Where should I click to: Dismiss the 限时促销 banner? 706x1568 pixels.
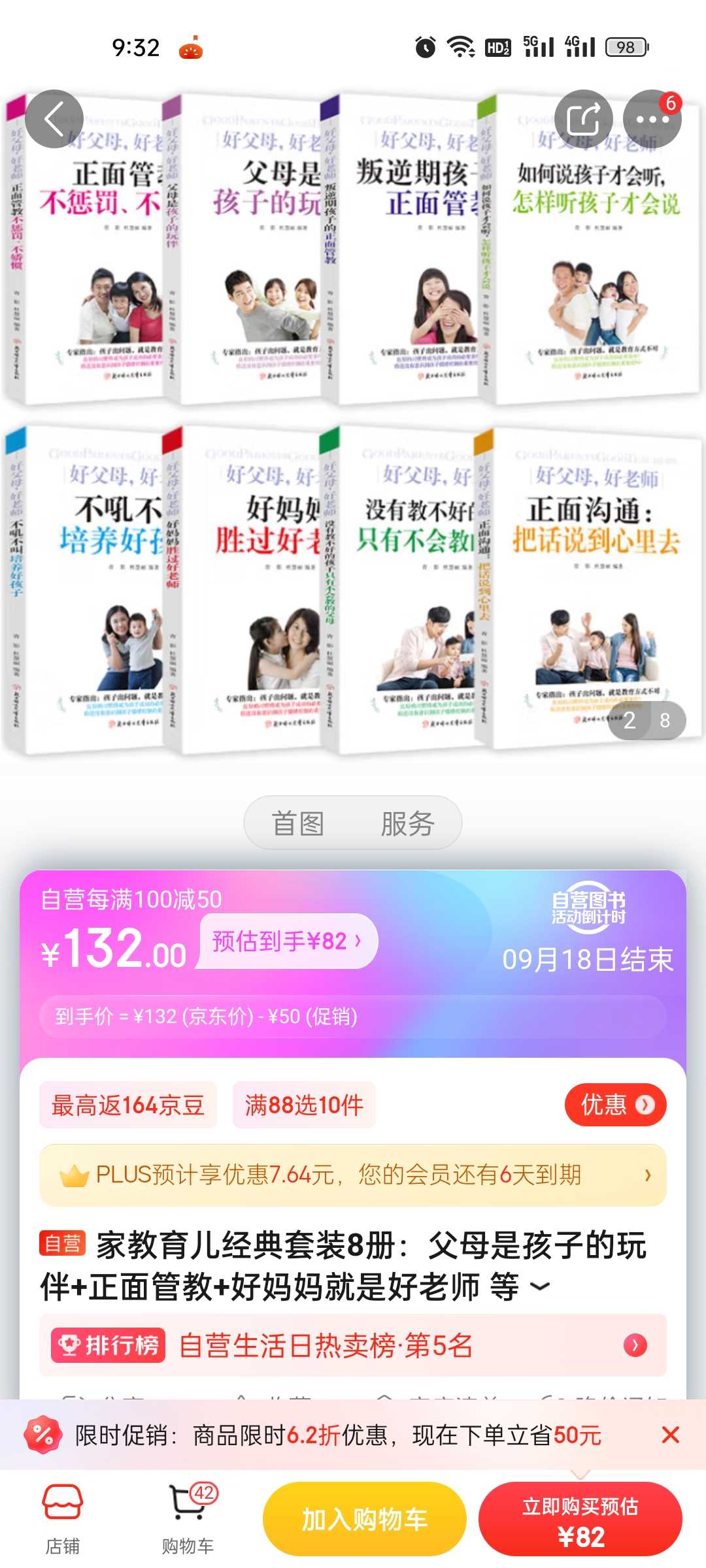(670, 1435)
